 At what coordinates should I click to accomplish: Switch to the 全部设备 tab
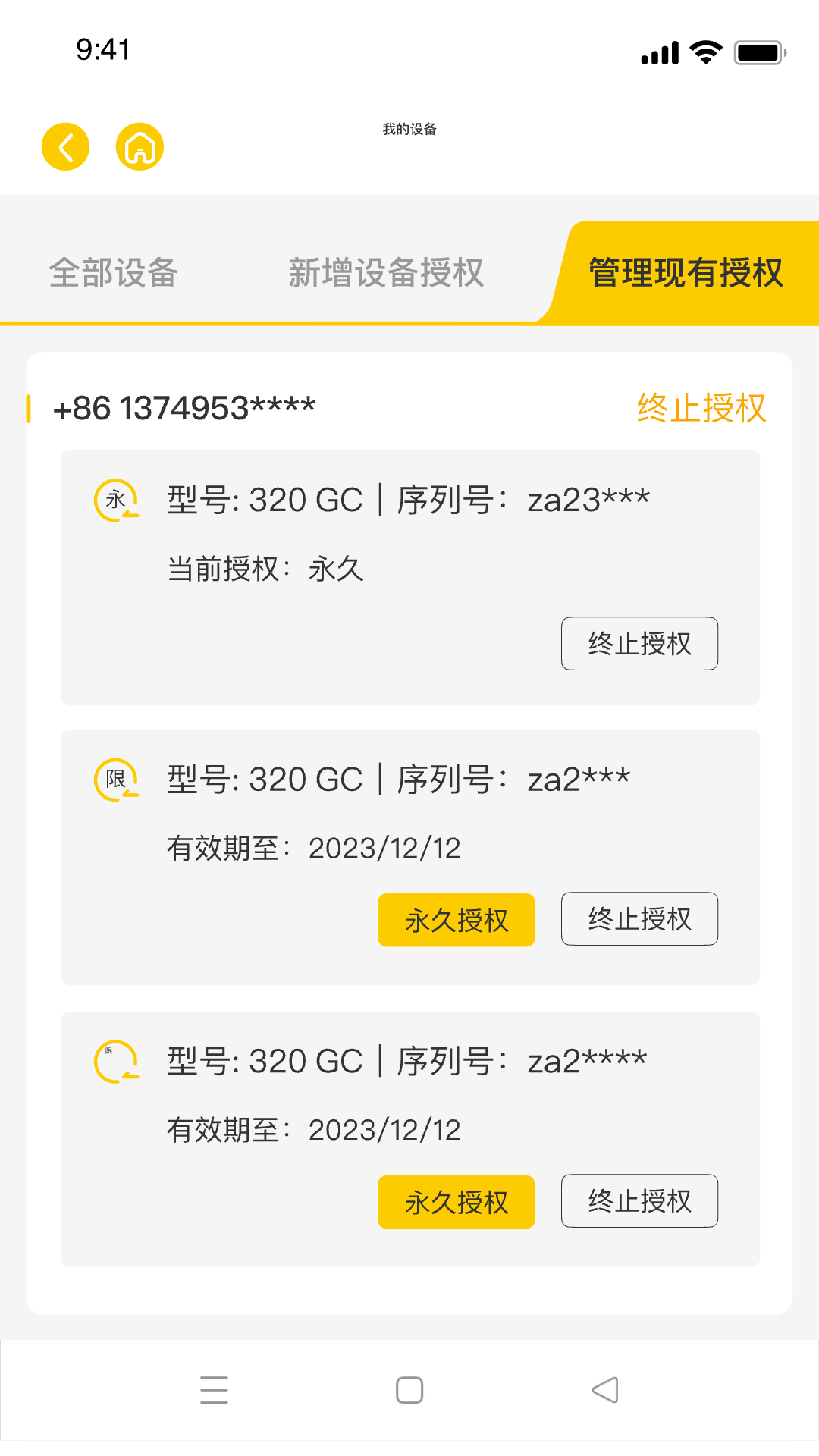pyautogui.click(x=114, y=273)
